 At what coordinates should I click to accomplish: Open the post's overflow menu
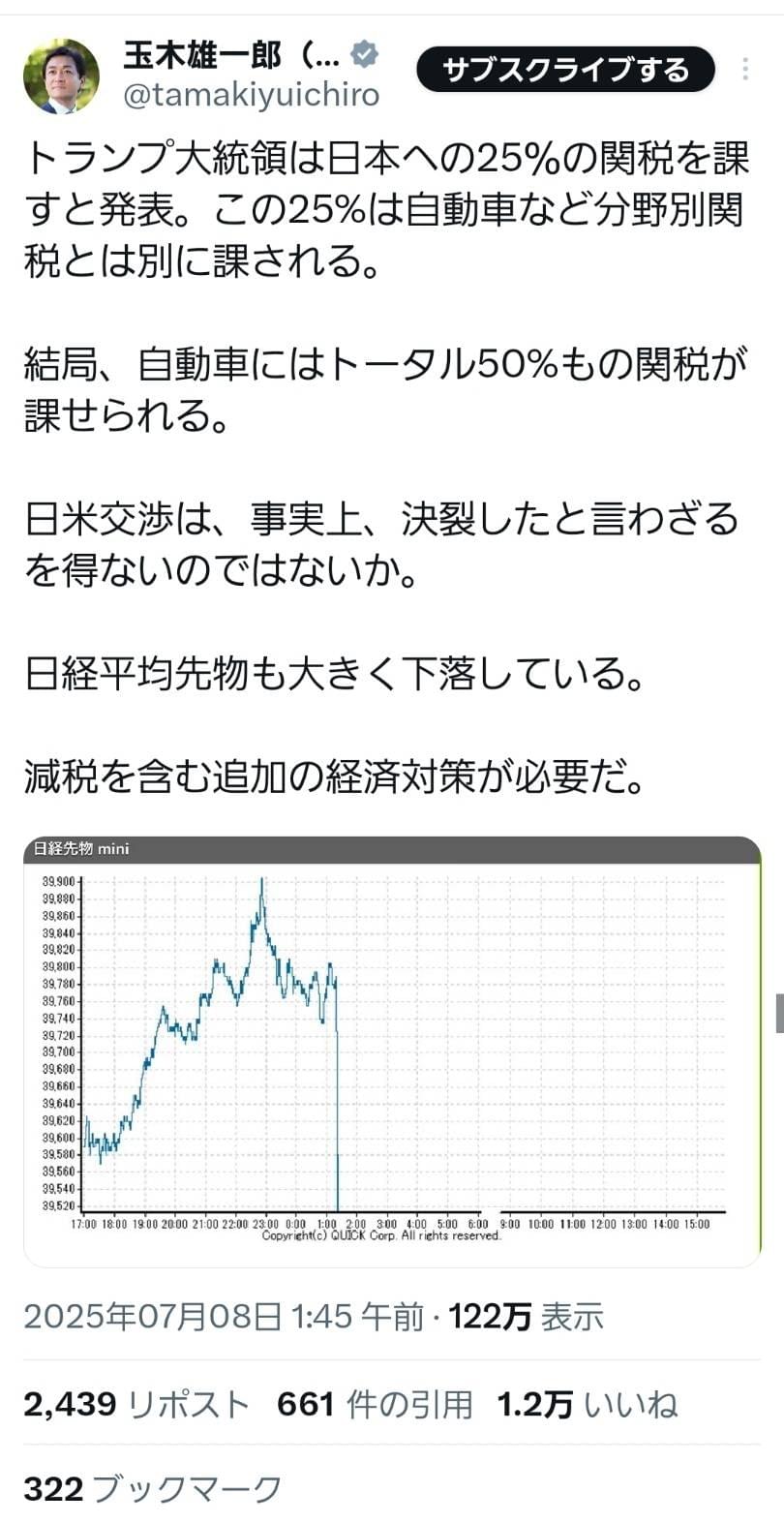(x=744, y=69)
